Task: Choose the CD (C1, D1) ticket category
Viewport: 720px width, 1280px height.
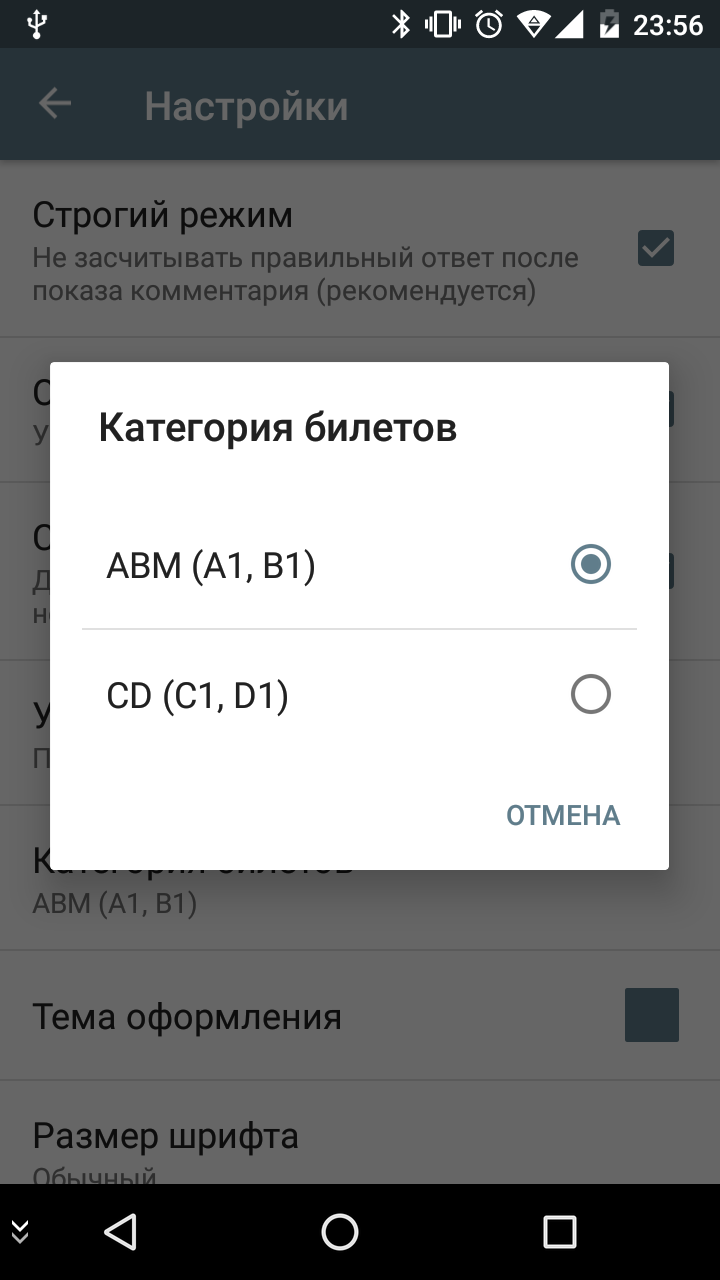Action: tap(359, 694)
